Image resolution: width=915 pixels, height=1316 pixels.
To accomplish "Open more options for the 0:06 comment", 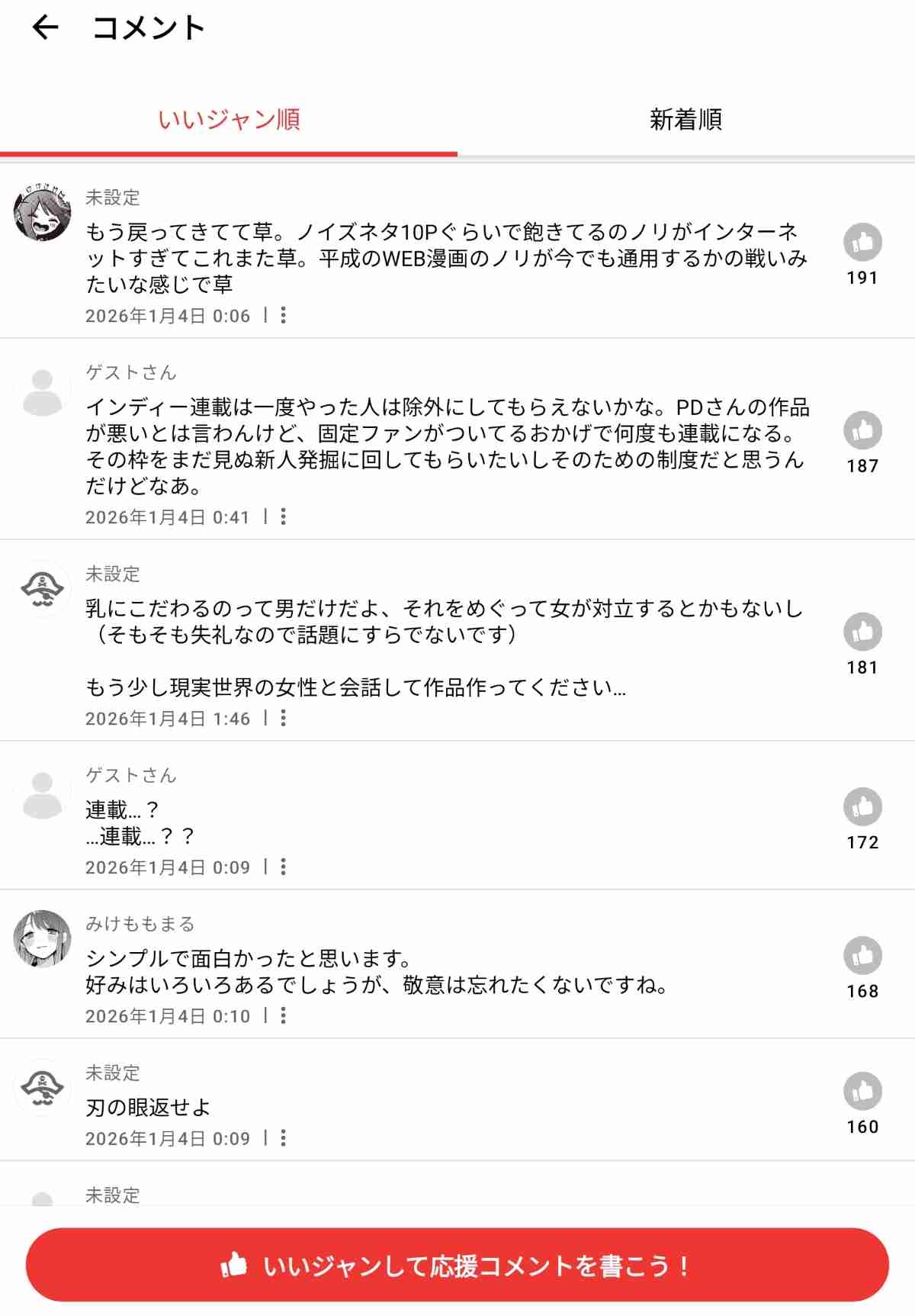I will coord(284,315).
